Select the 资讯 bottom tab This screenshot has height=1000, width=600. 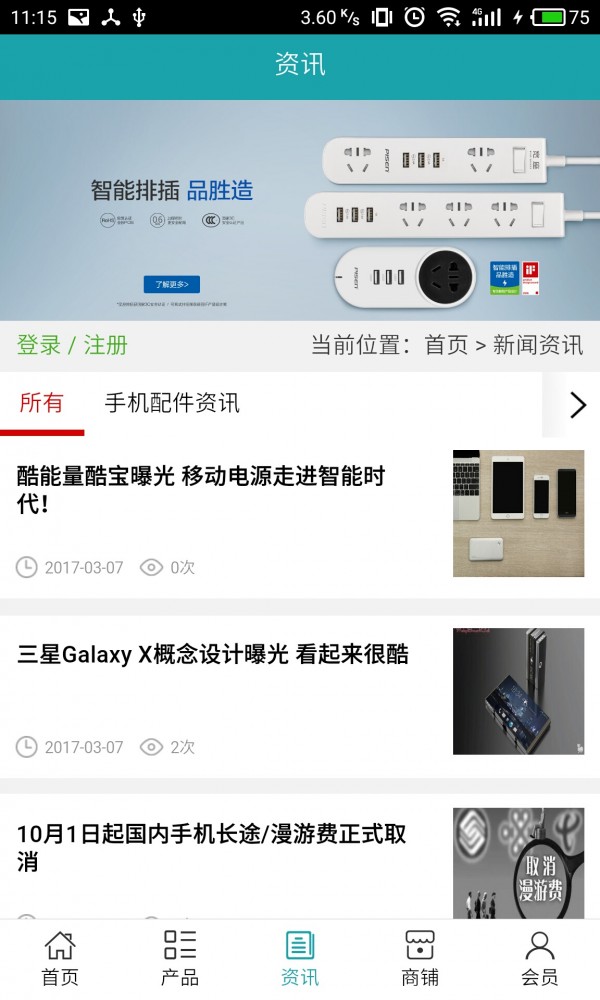[300, 958]
